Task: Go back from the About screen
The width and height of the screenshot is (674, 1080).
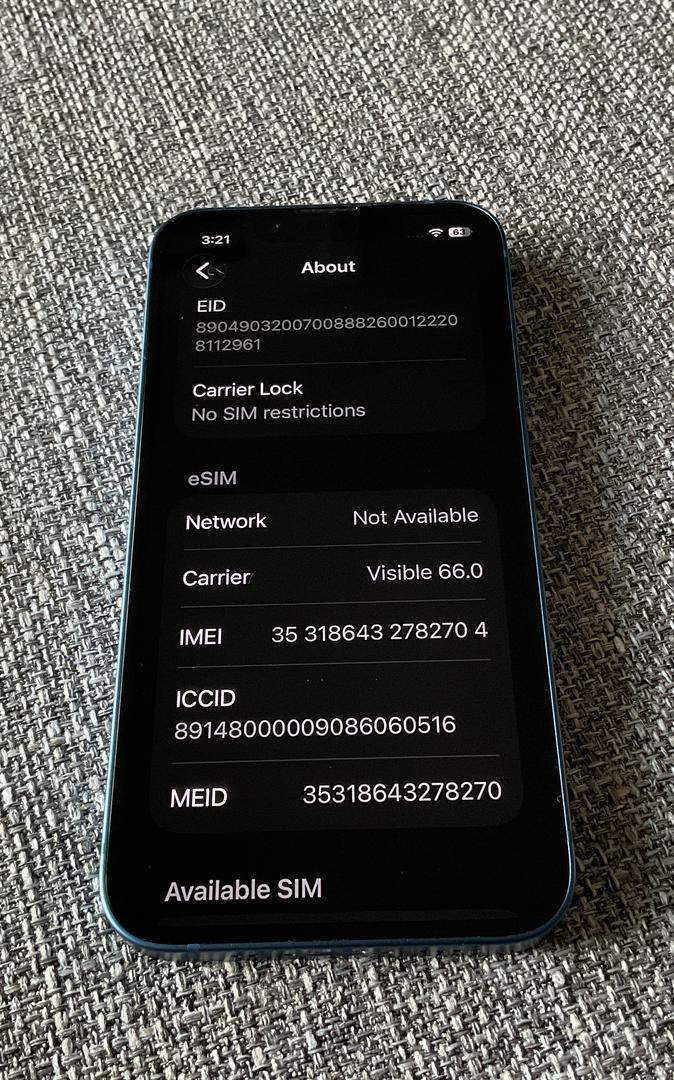Action: coord(205,271)
